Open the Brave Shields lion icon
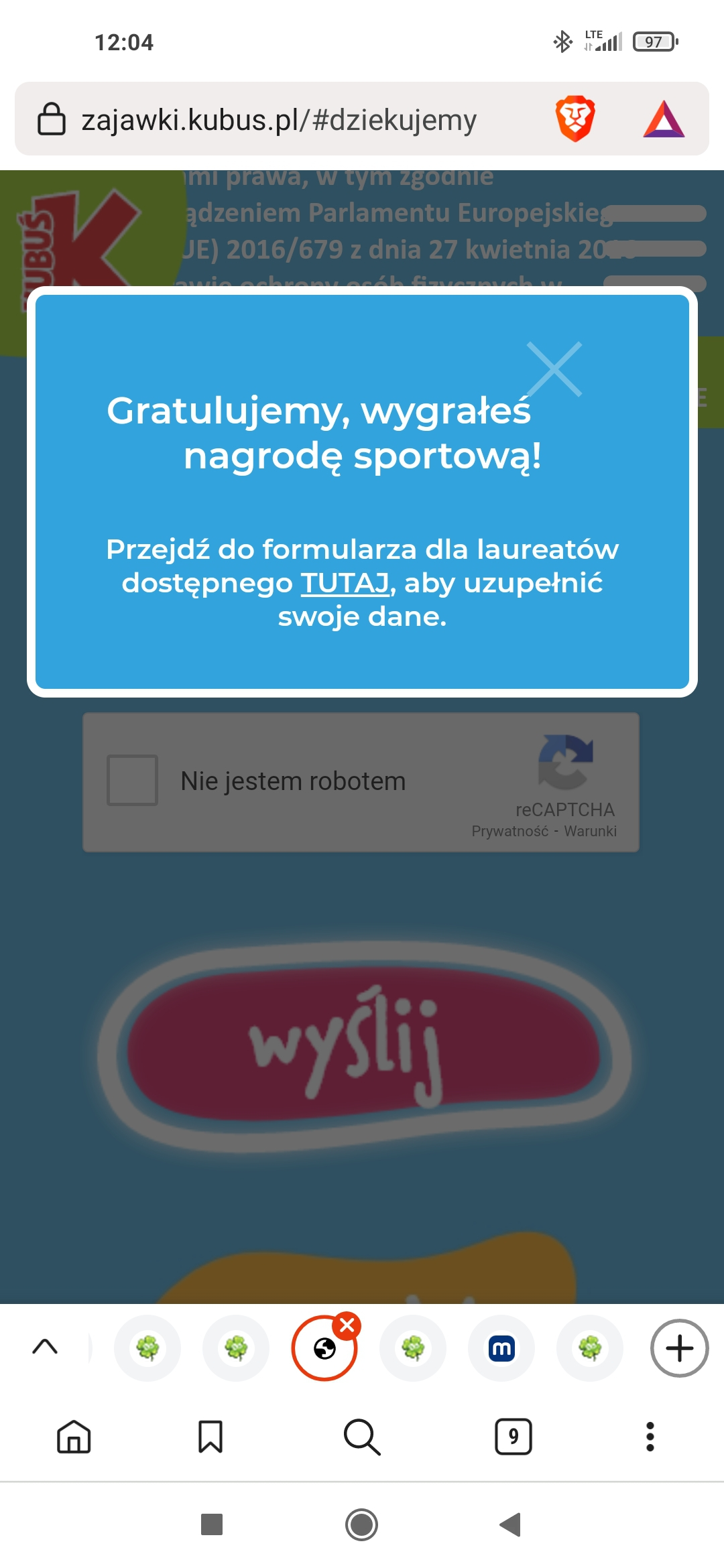Screen dimensions: 724x1568 [575, 119]
